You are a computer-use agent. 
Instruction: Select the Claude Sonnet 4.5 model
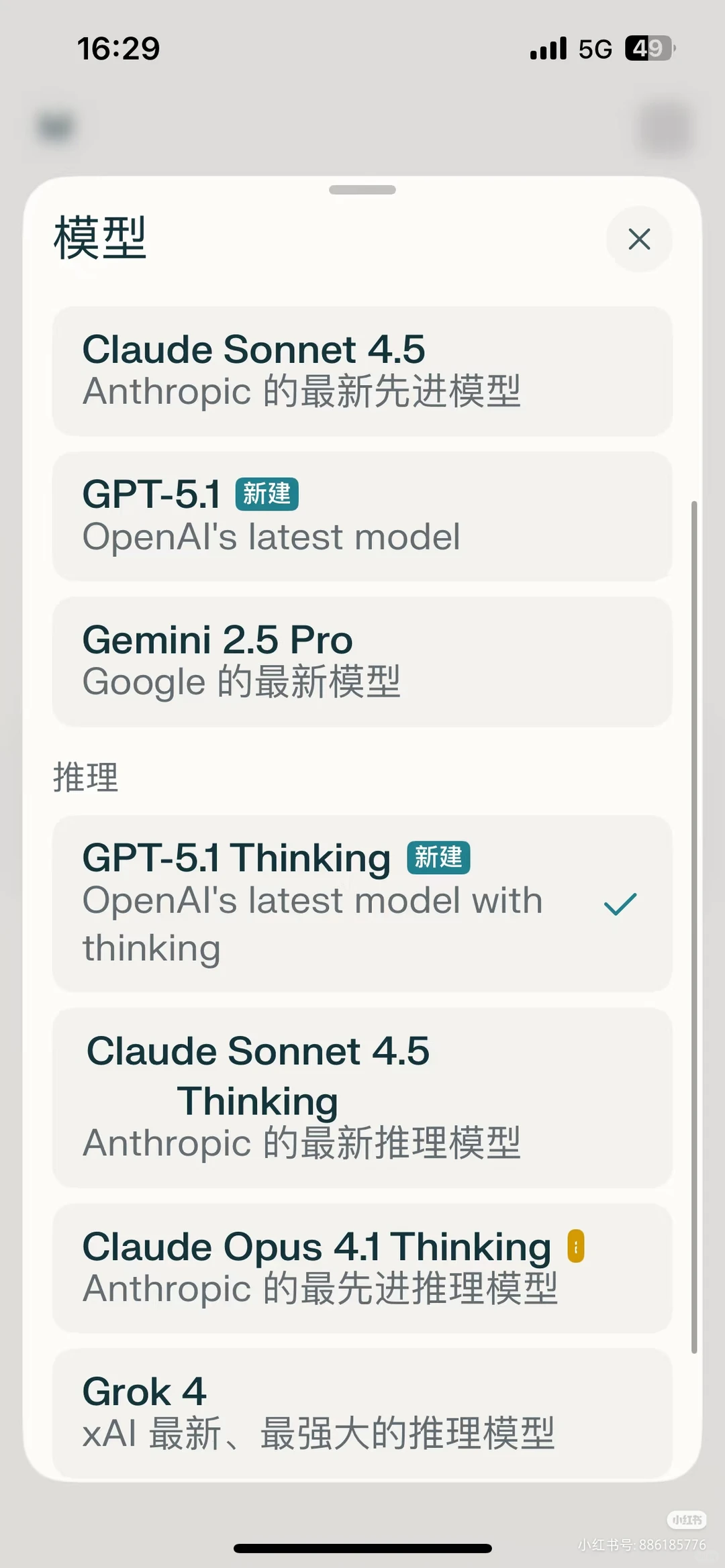[362, 371]
